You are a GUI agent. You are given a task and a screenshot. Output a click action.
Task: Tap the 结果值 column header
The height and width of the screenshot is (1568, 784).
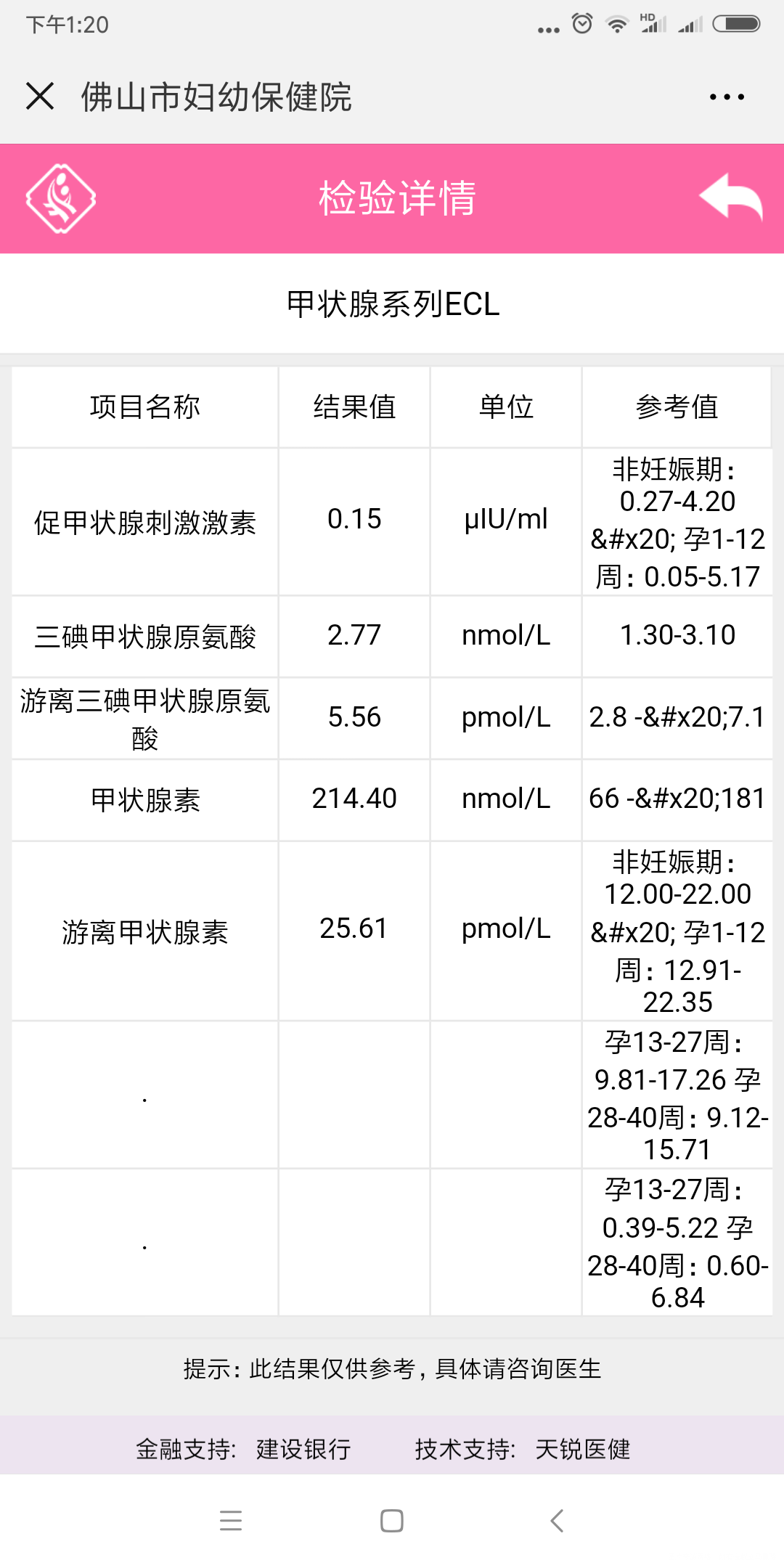(x=354, y=407)
